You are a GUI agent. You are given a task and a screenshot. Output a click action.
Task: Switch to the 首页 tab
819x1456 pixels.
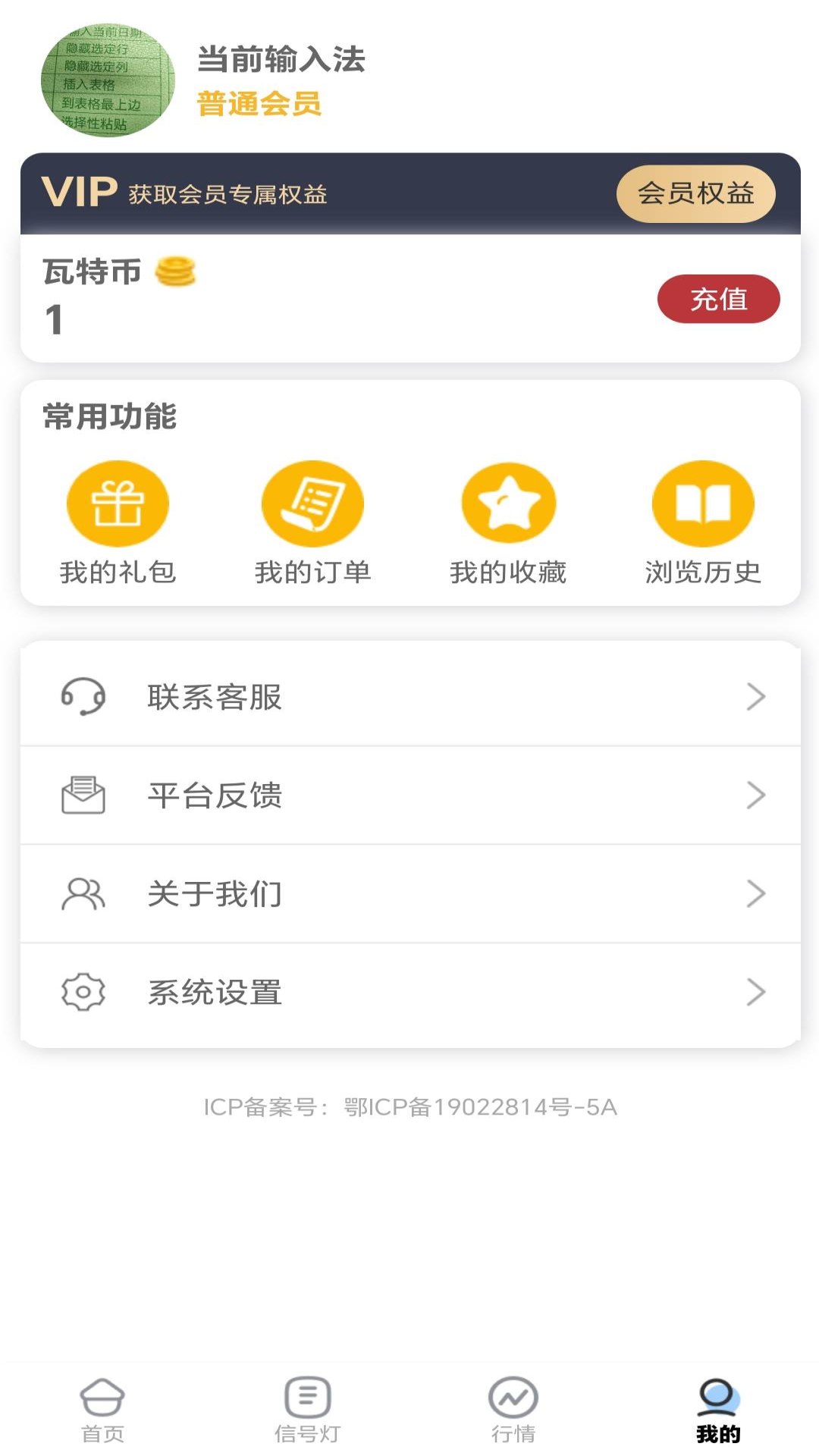coord(102,1409)
